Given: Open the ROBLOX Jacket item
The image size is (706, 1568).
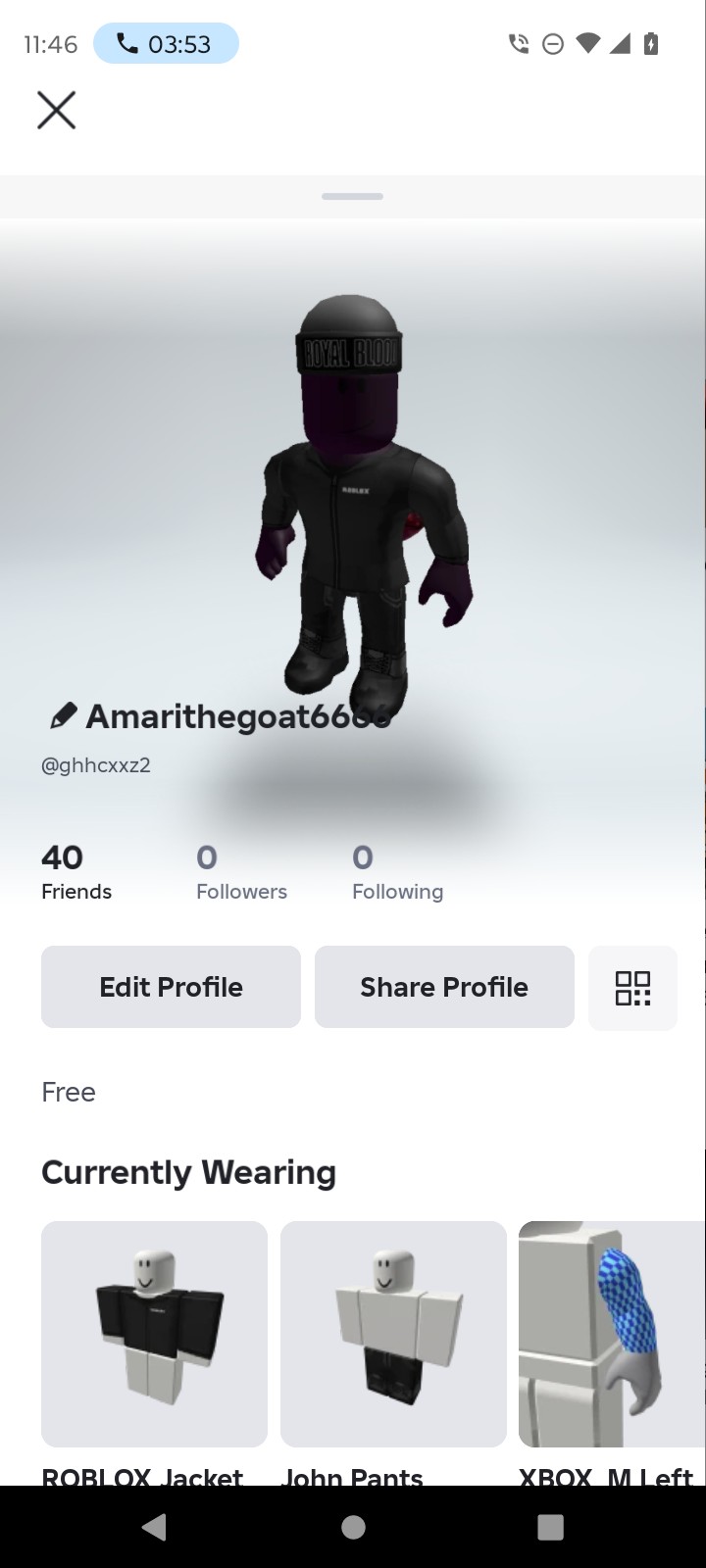Looking at the screenshot, I should [154, 1334].
